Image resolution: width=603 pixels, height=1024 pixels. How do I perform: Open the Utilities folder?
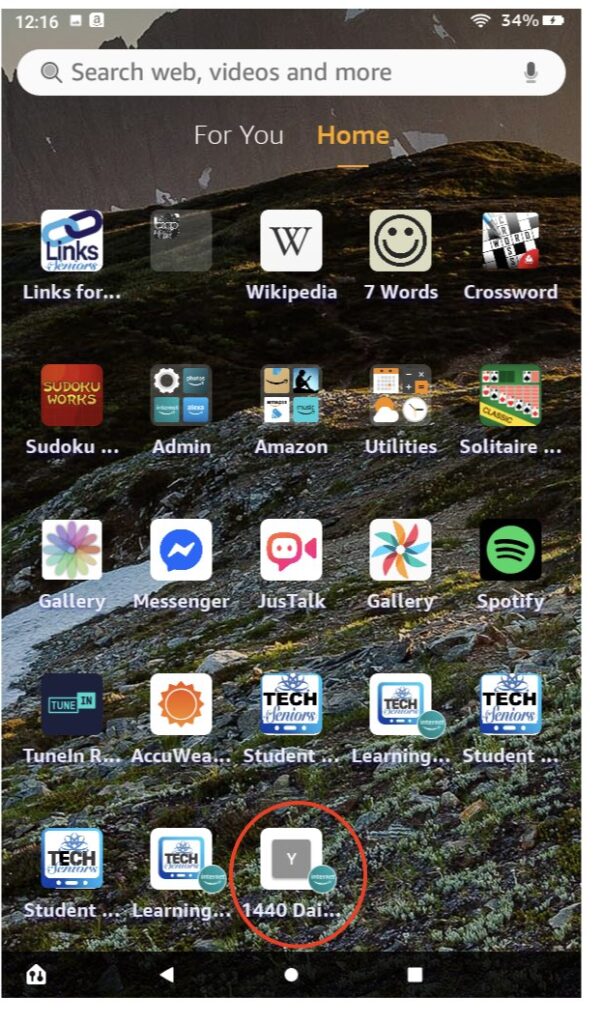click(400, 395)
